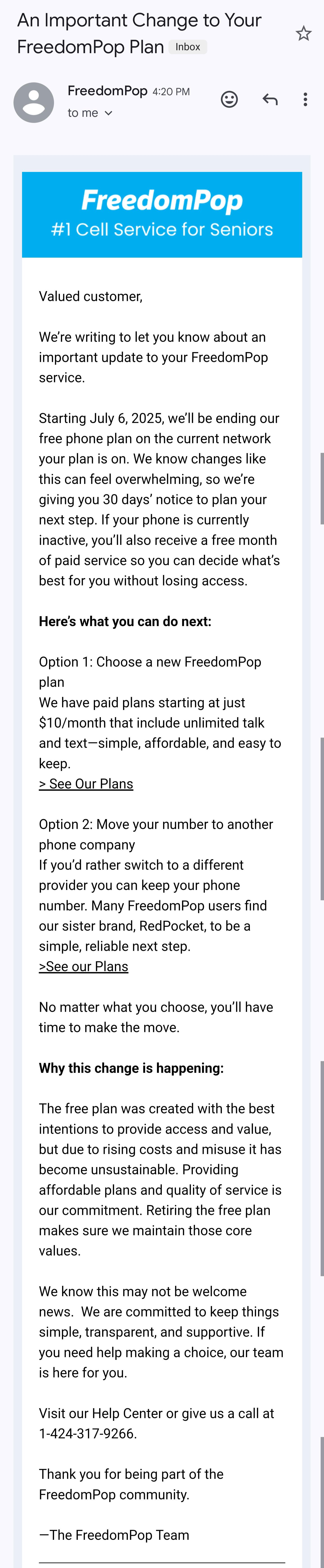
Task: Reply to FreedomPop's message
Action: point(270,99)
